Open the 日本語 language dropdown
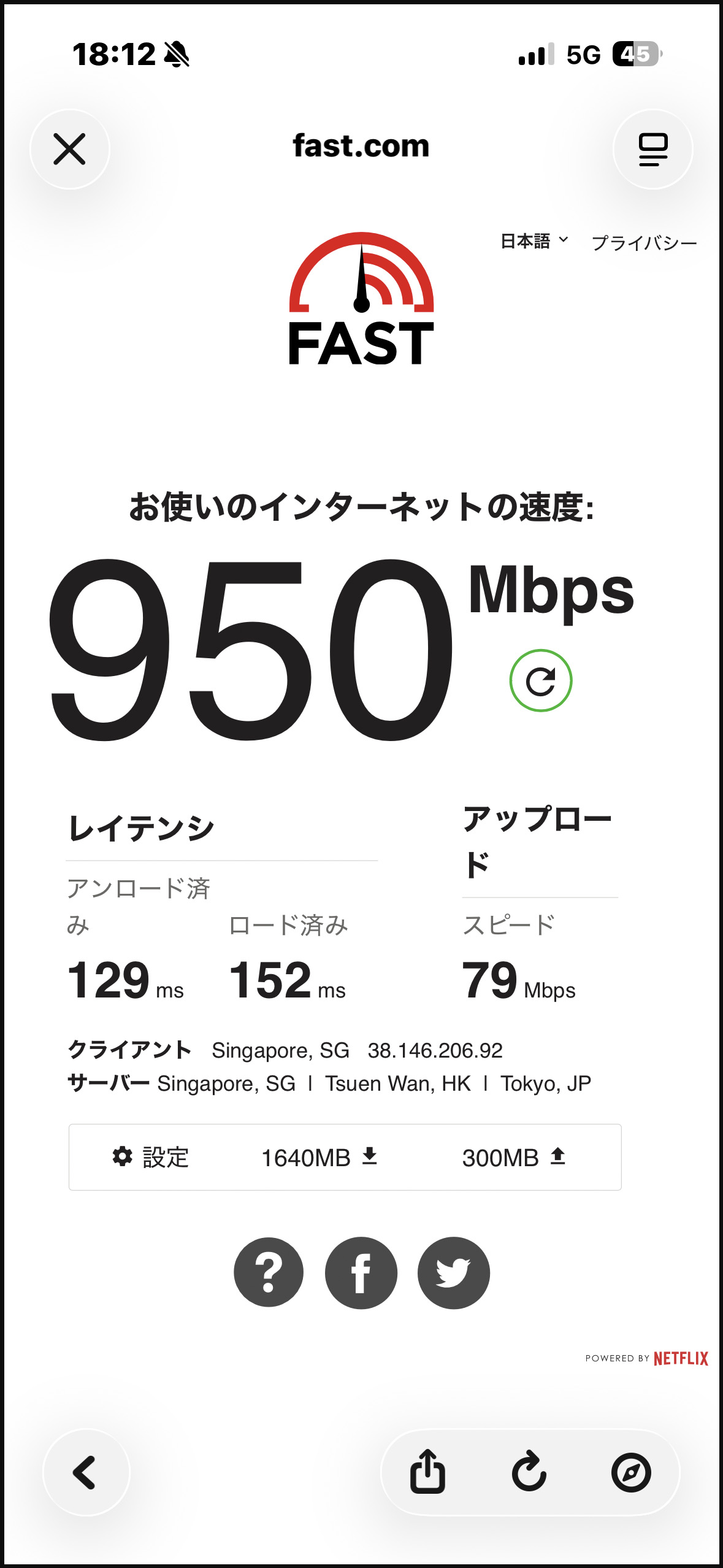 531,242
